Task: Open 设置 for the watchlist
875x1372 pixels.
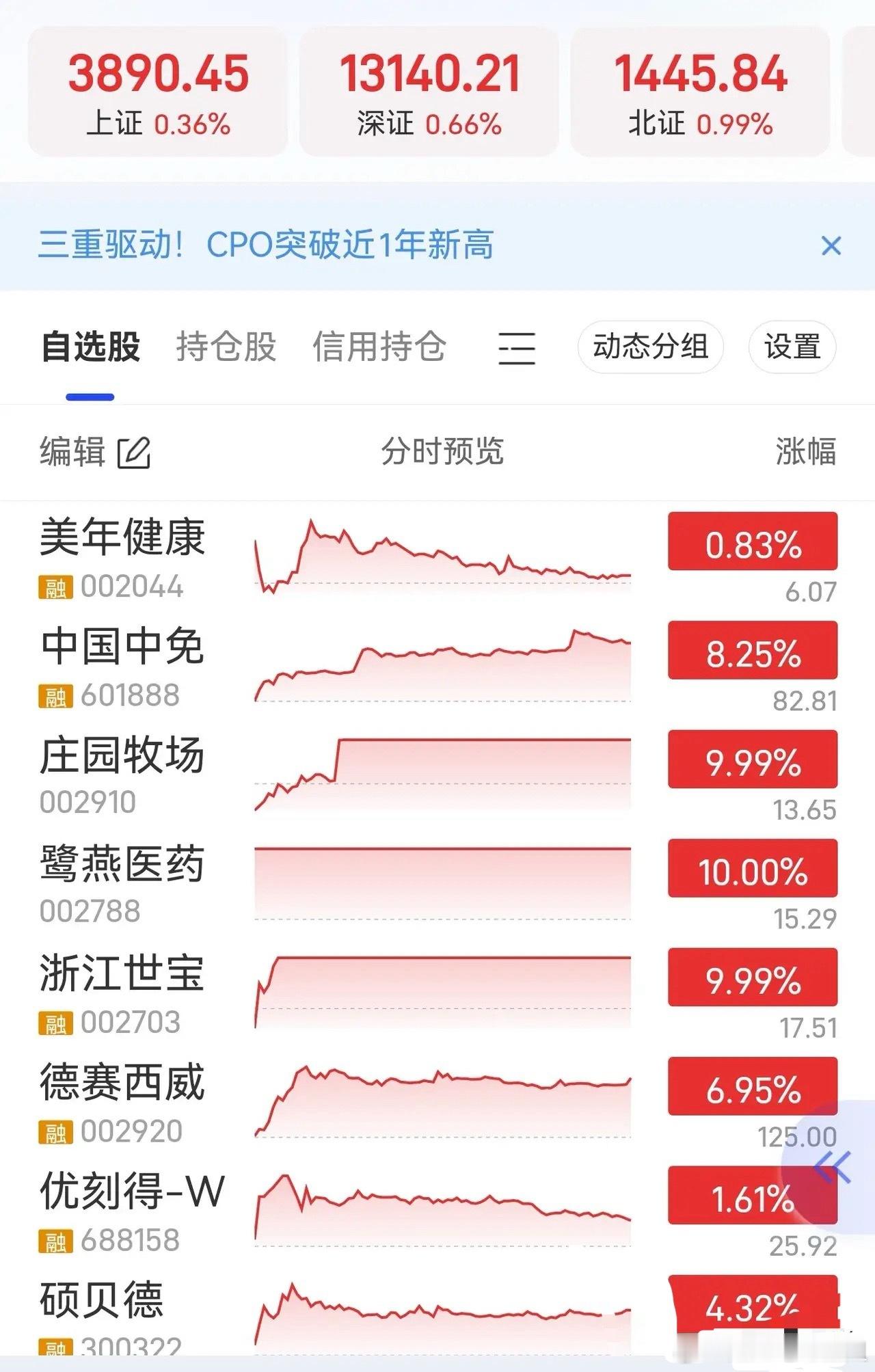Action: click(792, 347)
